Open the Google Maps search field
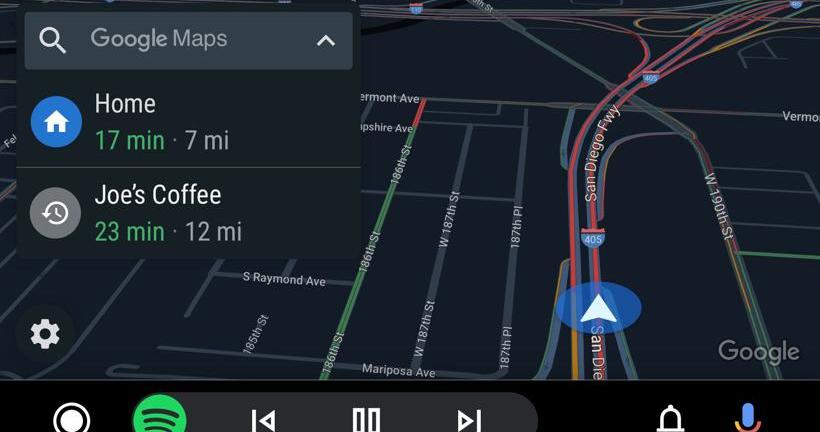This screenshot has width=820, height=432. pyautogui.click(x=160, y=40)
